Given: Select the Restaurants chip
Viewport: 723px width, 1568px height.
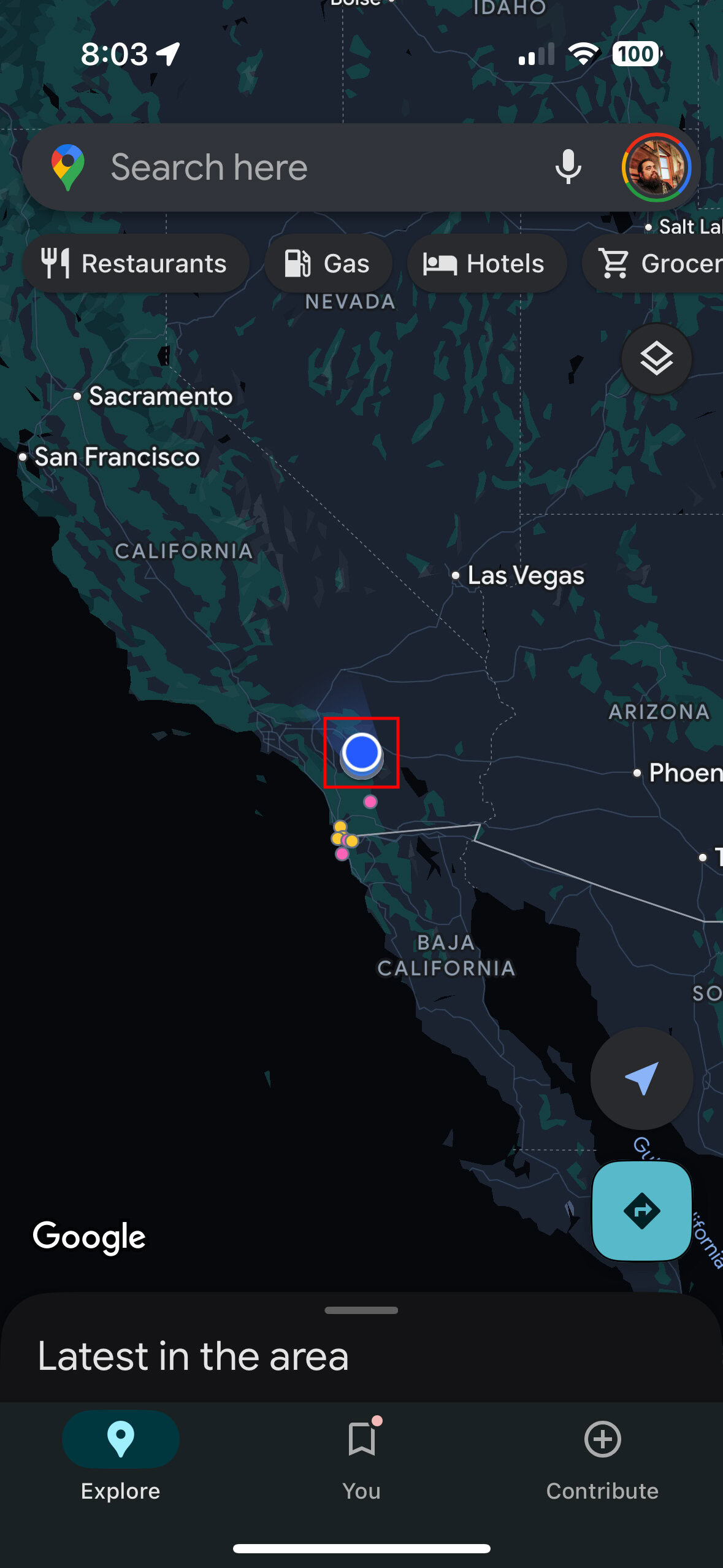Looking at the screenshot, I should 136,264.
